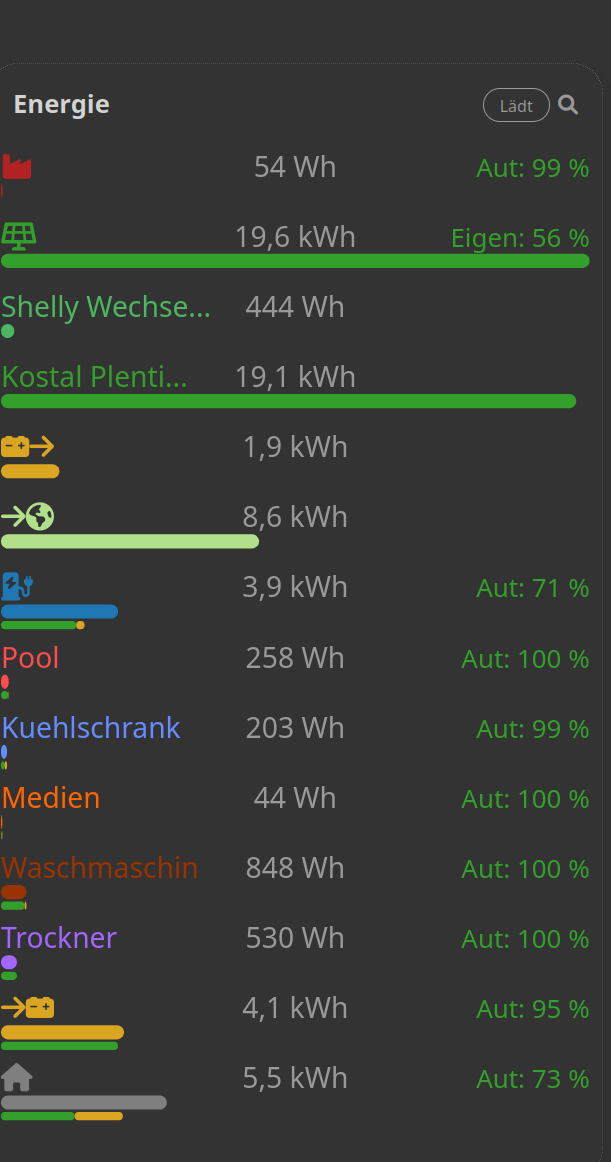The height and width of the screenshot is (1162, 611).
Task: Tap the Lädt pill button
Action: [x=516, y=105]
